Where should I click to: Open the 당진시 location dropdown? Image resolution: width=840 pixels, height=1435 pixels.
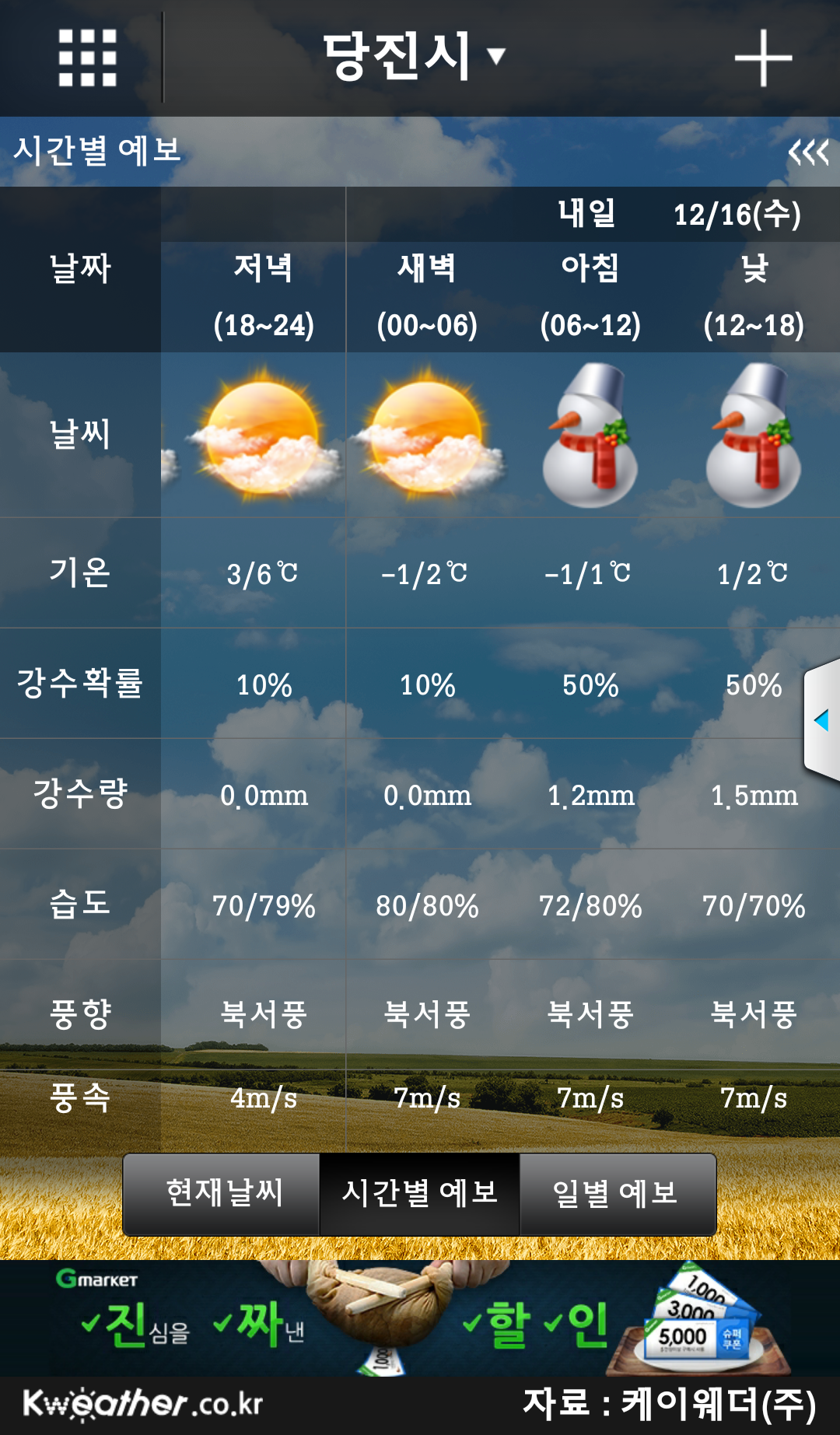tap(414, 56)
